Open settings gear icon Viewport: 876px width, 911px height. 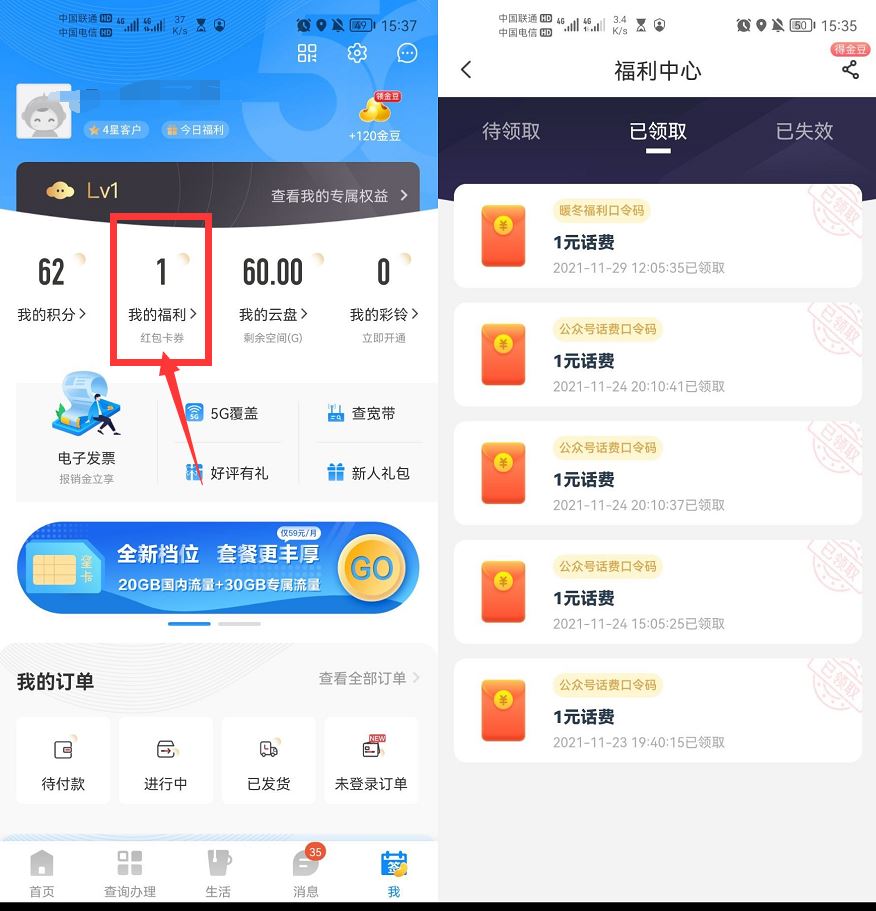[357, 53]
